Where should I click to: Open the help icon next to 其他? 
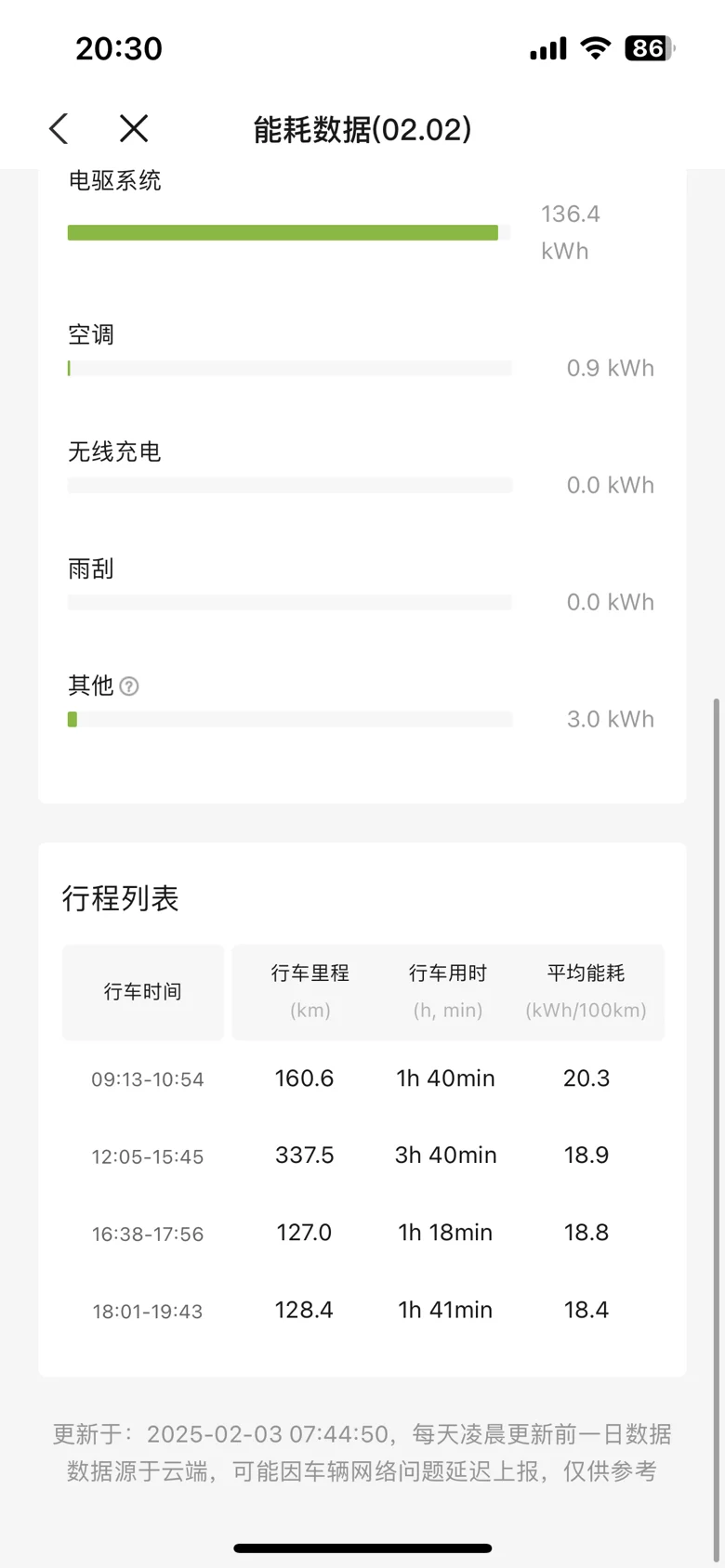tap(129, 686)
